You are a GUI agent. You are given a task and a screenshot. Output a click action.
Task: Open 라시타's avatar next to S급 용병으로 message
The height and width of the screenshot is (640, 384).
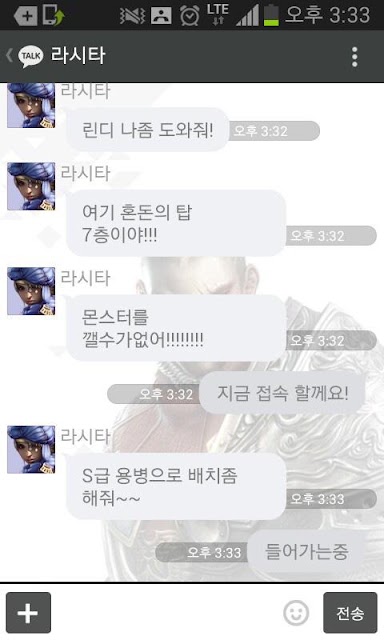tap(31, 449)
